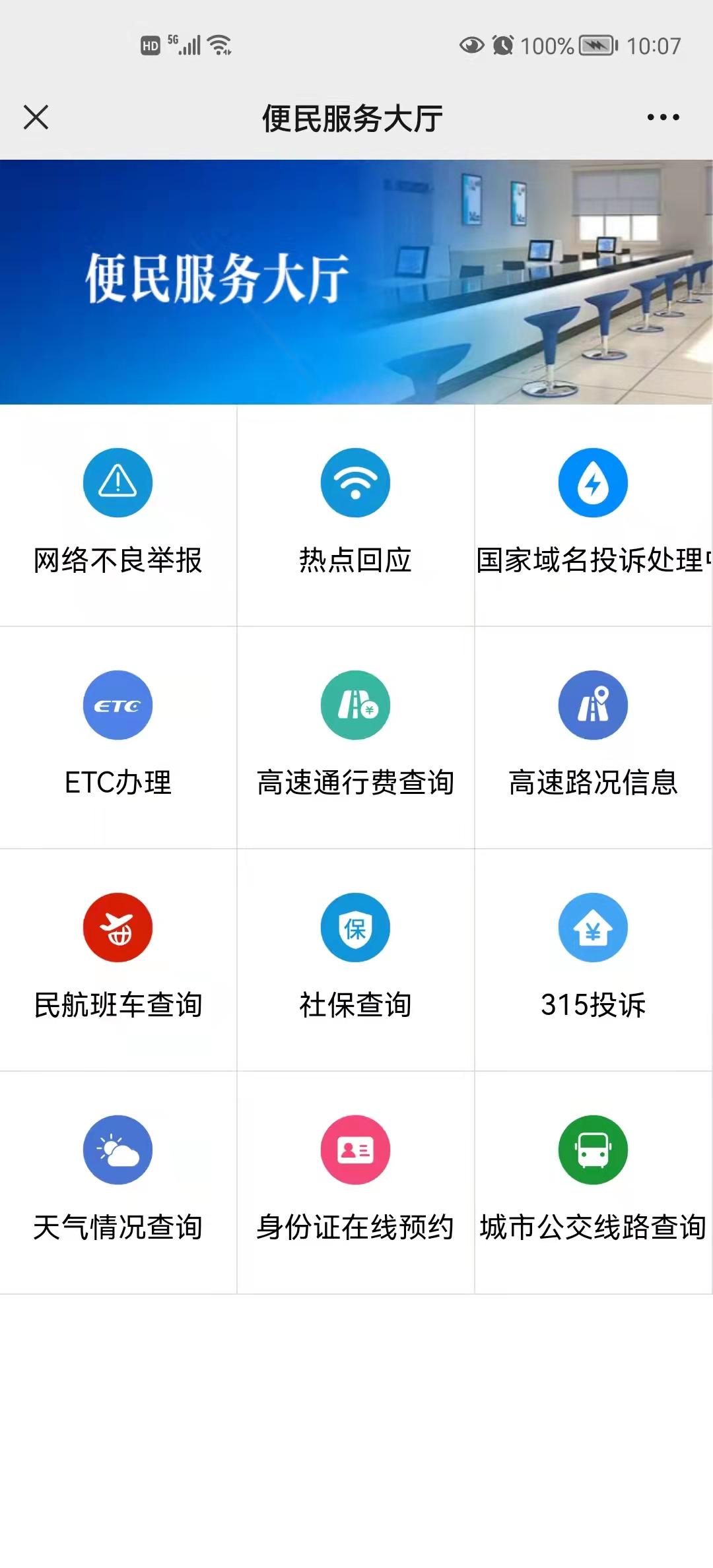Open the red 民航班车查询 airplane icon
Screen dimensions: 713x1568
[118, 927]
